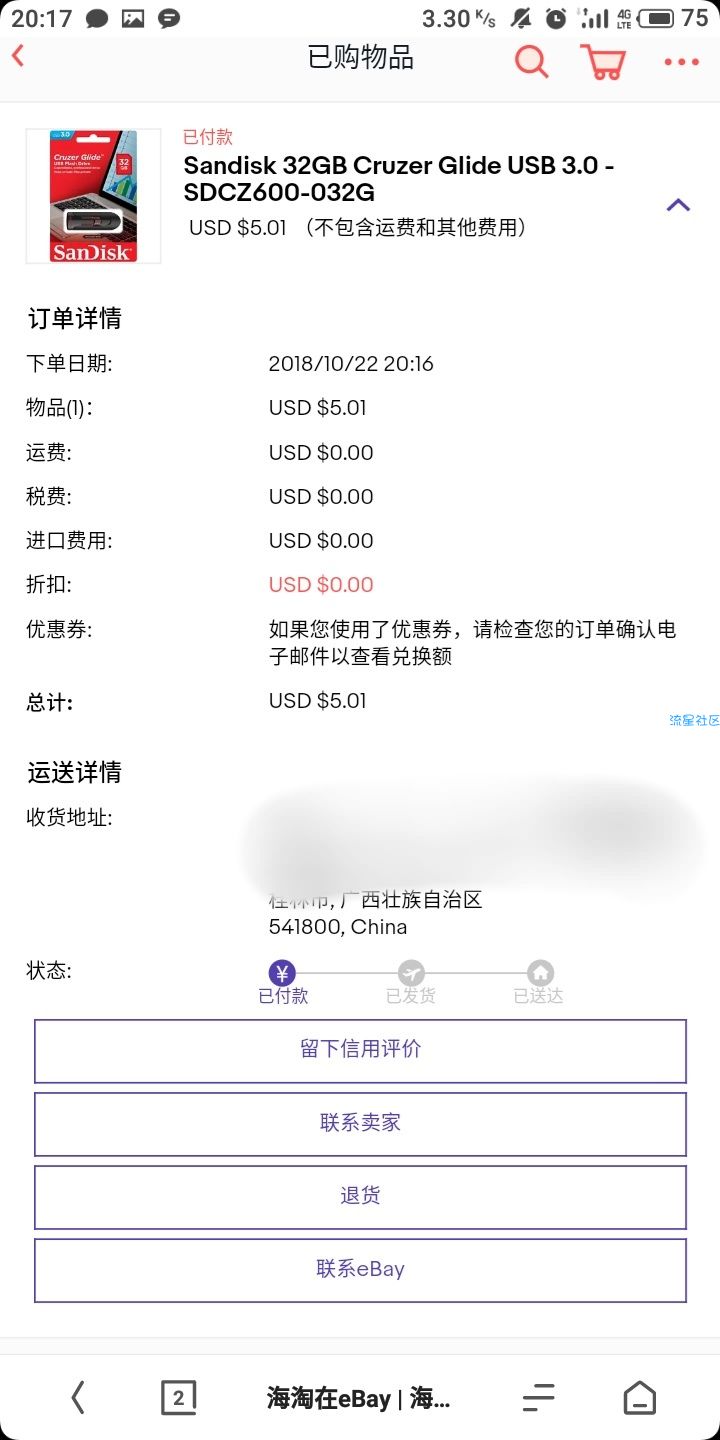The height and width of the screenshot is (1440, 720).
Task: Tap the page title 海淘在eBay
Action: pyautogui.click(x=358, y=1398)
